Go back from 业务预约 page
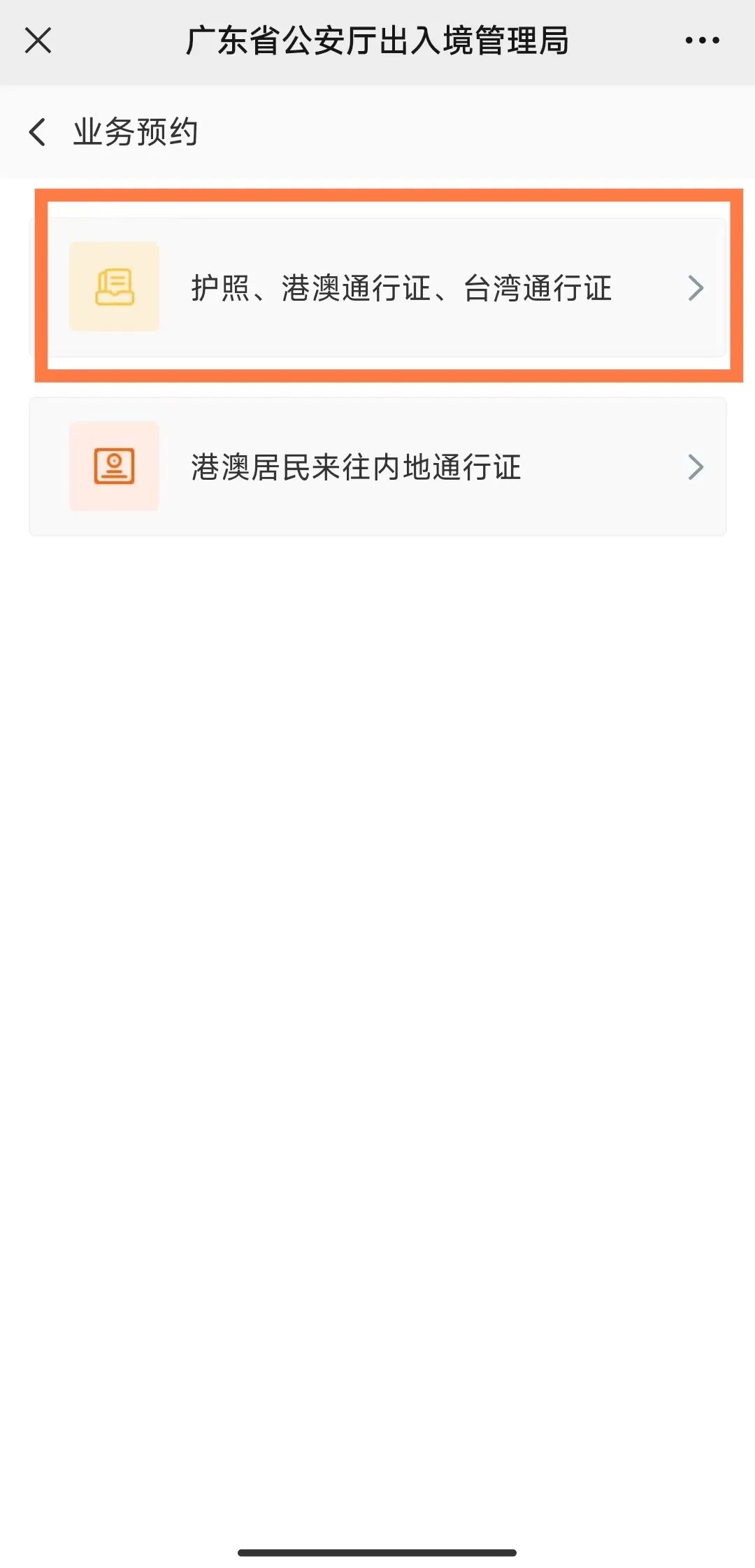 [38, 132]
